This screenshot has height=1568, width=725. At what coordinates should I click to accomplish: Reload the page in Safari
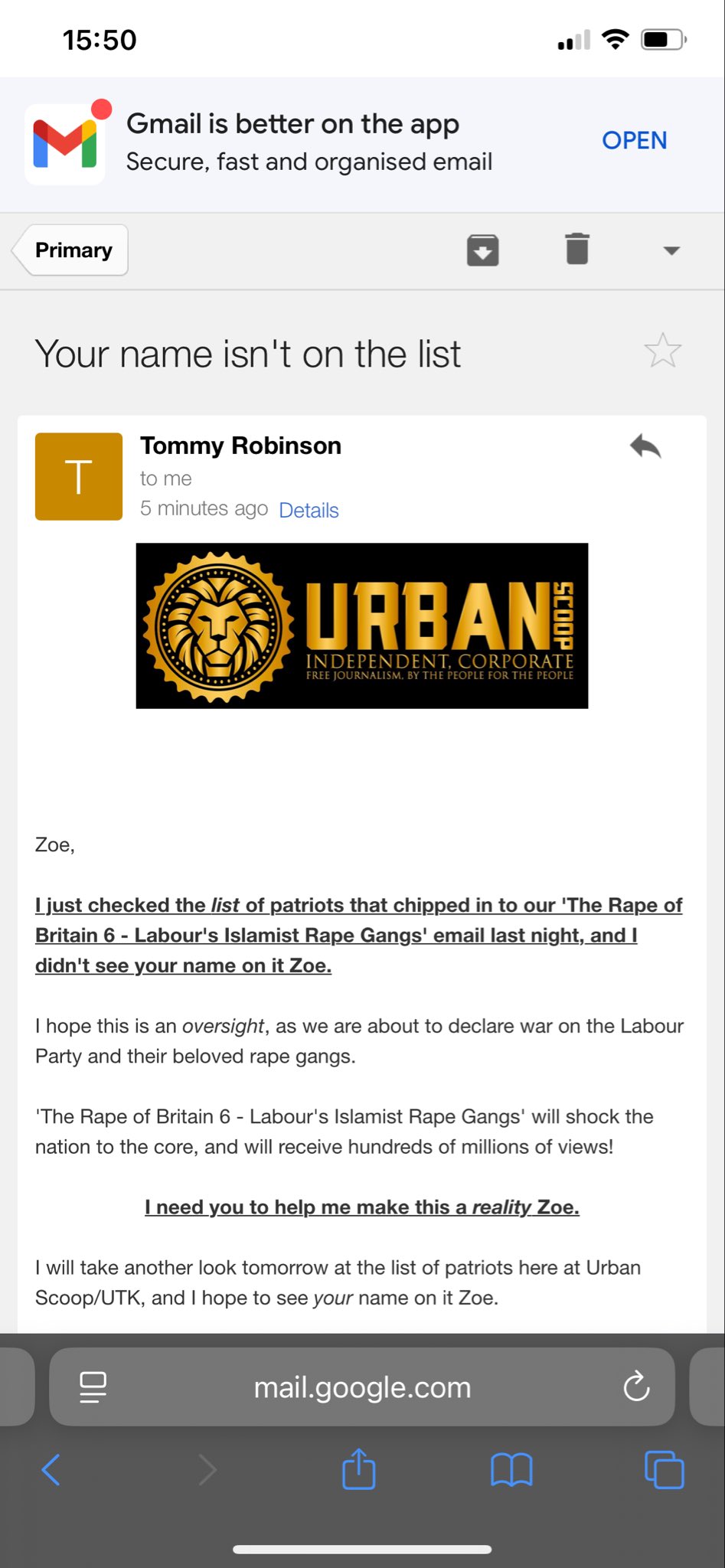[x=636, y=1387]
